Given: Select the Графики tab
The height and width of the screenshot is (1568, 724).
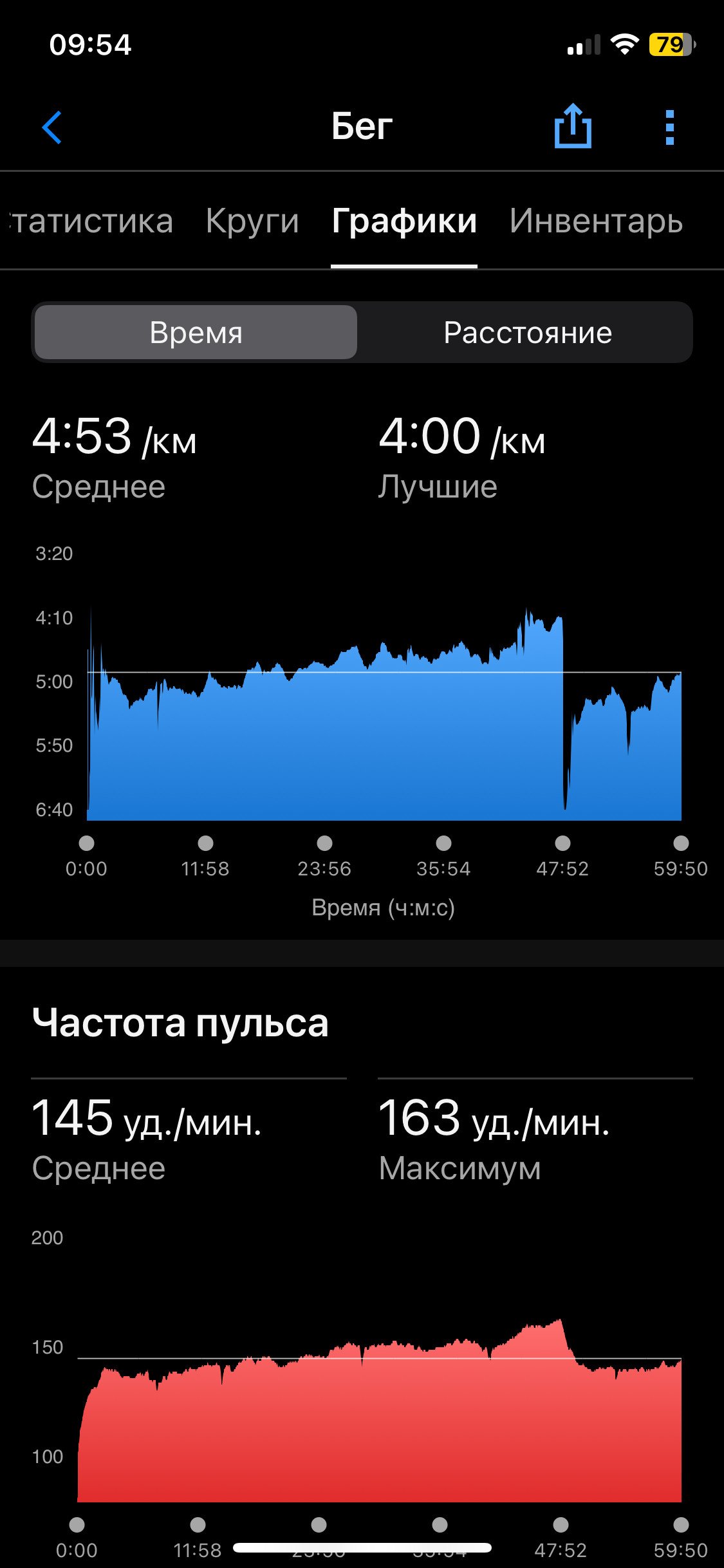Looking at the screenshot, I should pyautogui.click(x=404, y=222).
